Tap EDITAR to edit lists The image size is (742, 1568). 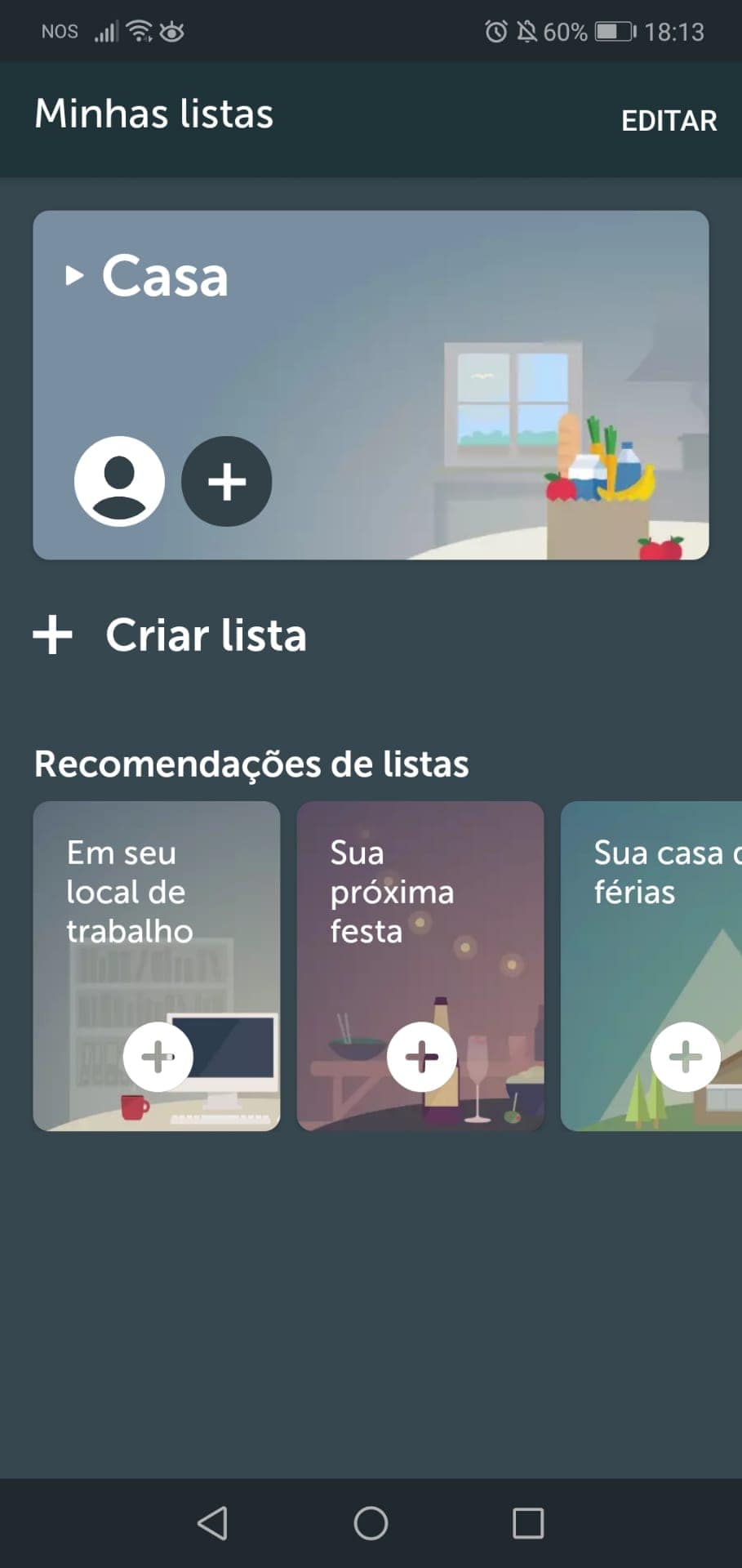(669, 121)
